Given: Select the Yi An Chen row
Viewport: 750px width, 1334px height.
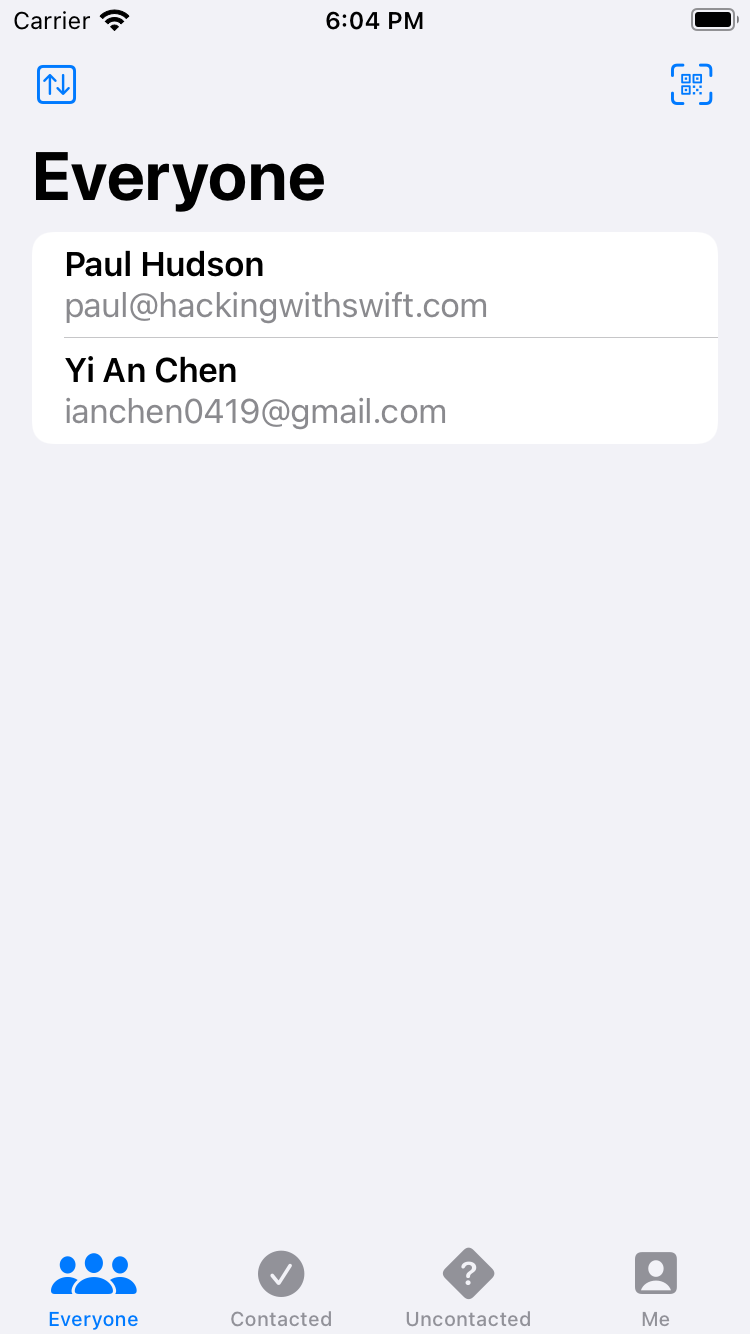Looking at the screenshot, I should coord(375,391).
